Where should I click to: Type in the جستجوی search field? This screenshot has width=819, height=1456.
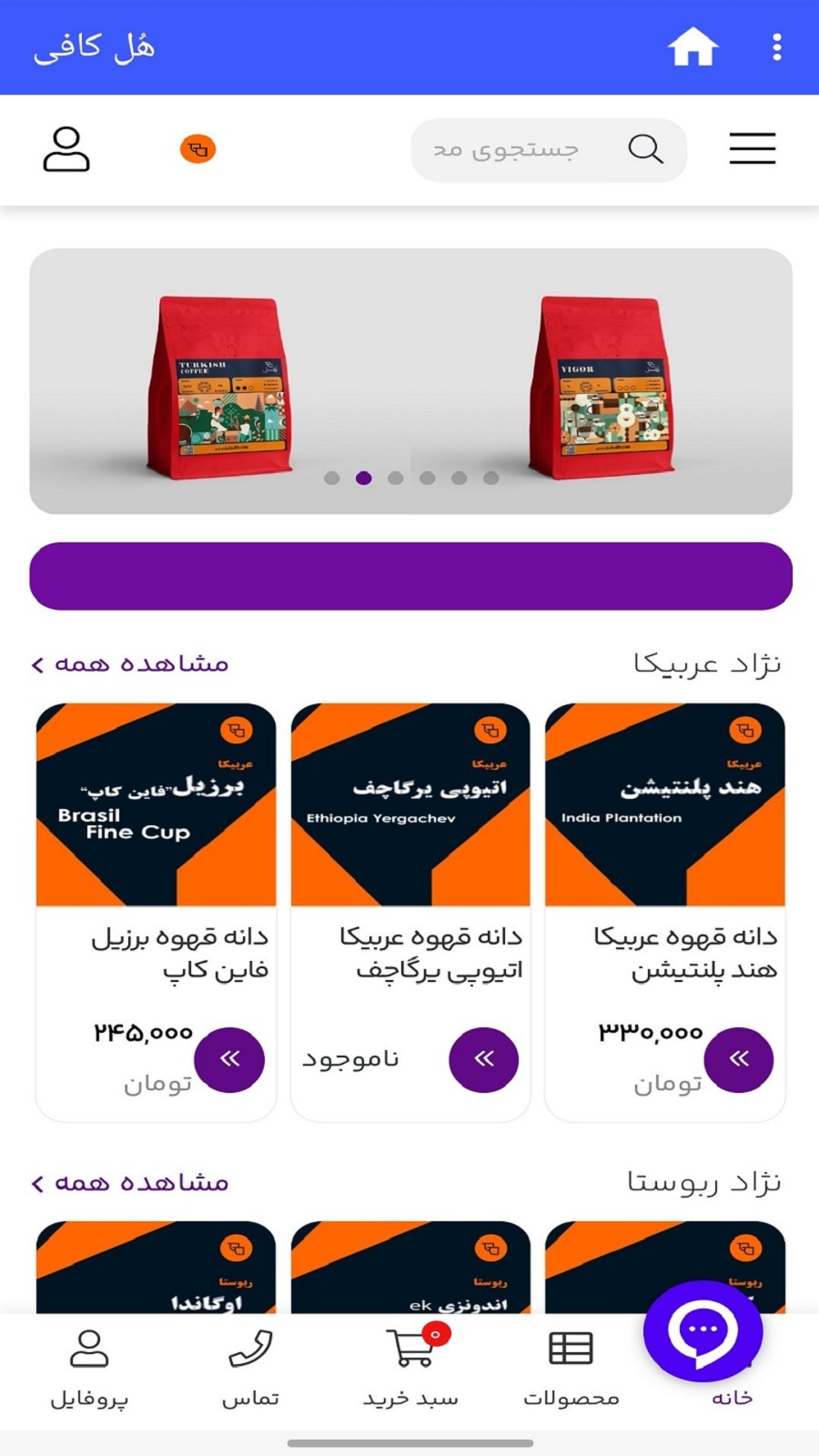528,149
